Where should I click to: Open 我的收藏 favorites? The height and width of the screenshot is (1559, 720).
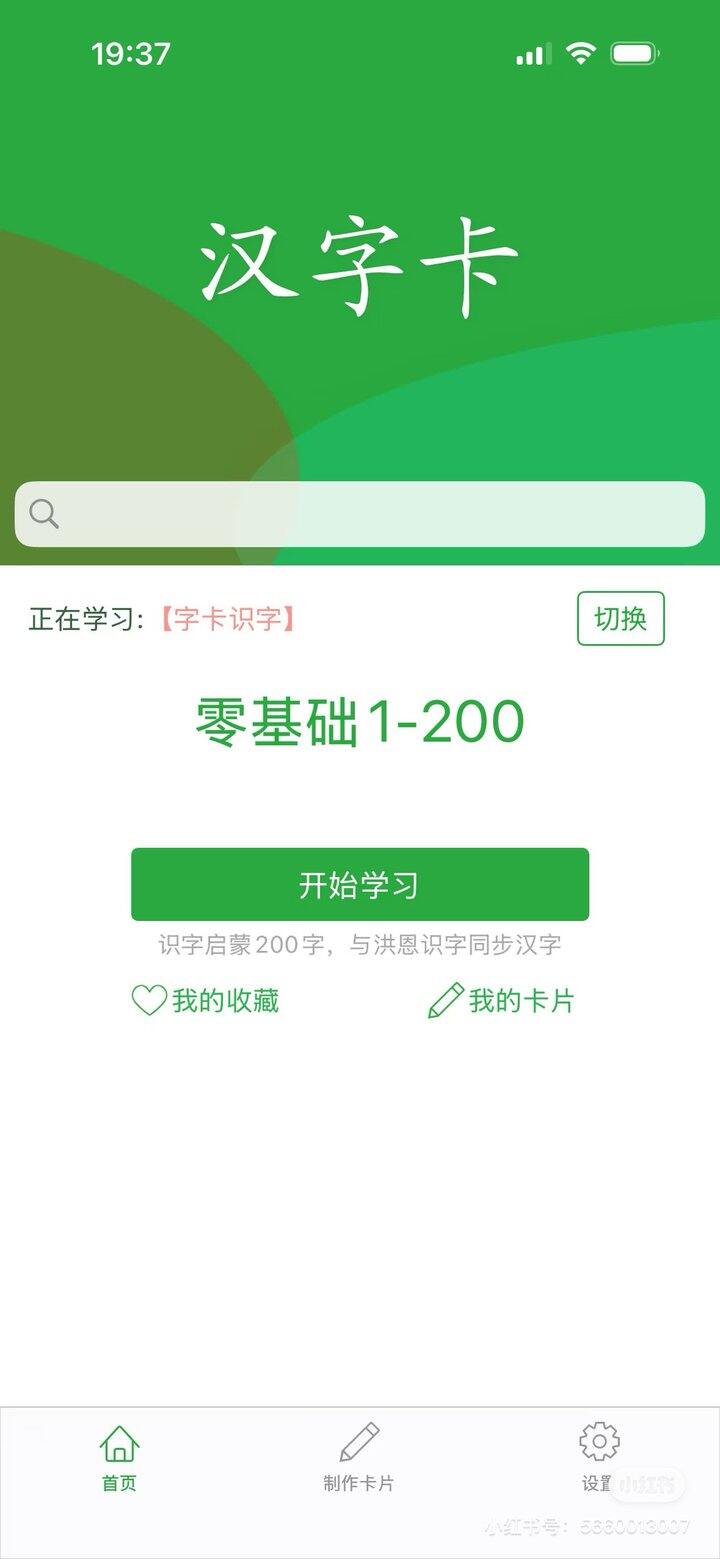[x=206, y=1000]
